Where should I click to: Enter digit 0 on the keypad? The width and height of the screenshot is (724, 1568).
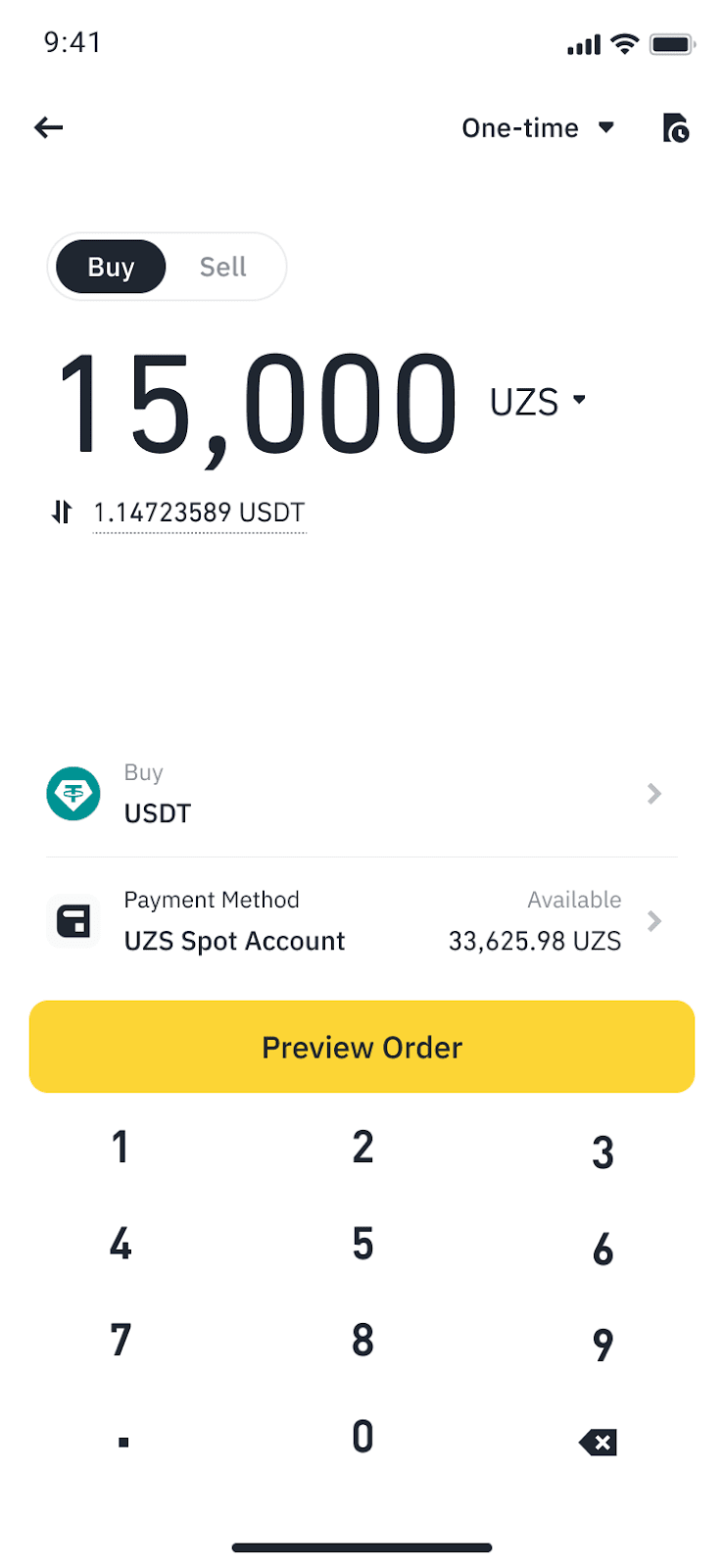point(362,1437)
